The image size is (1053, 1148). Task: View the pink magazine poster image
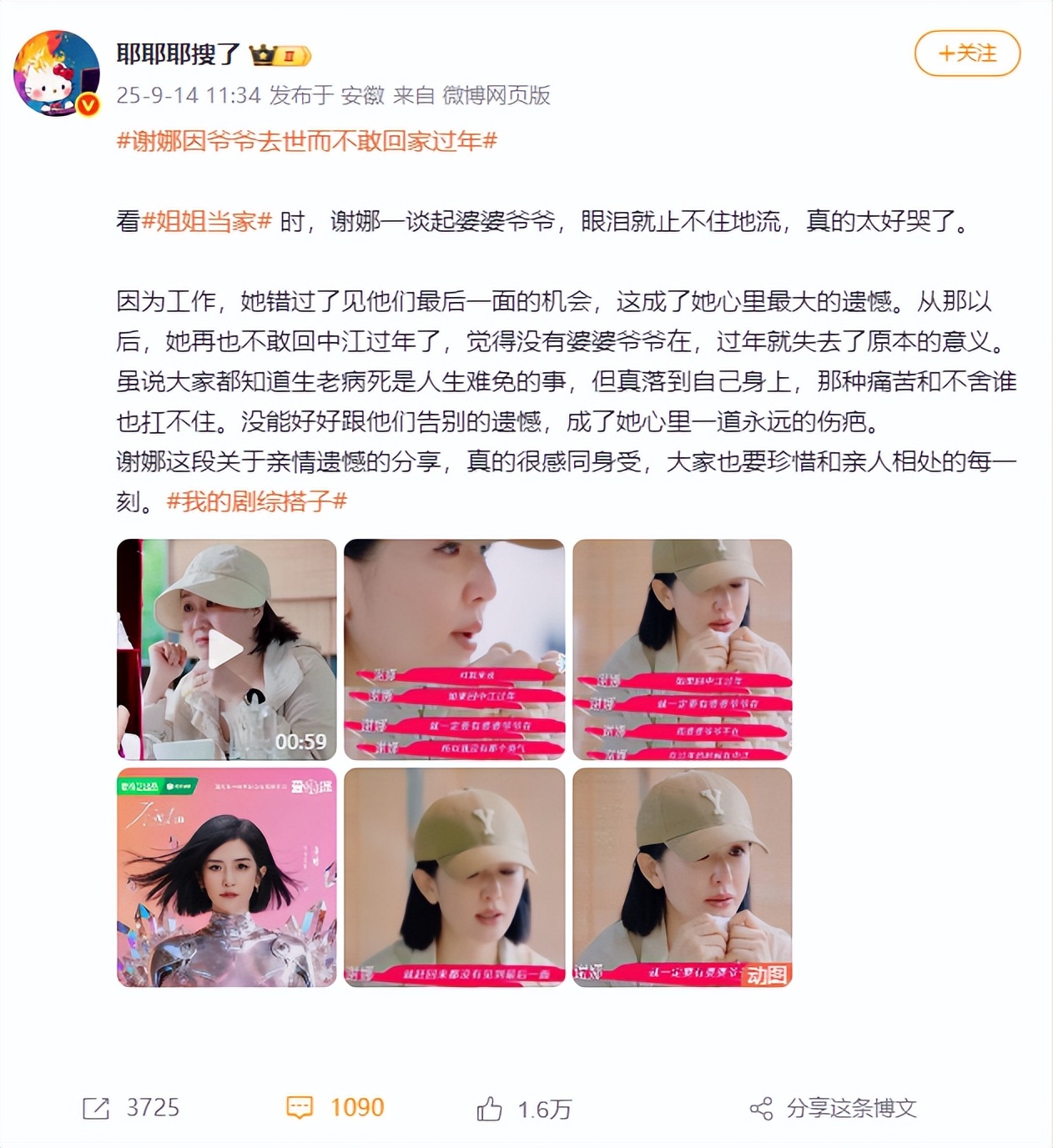(x=226, y=877)
